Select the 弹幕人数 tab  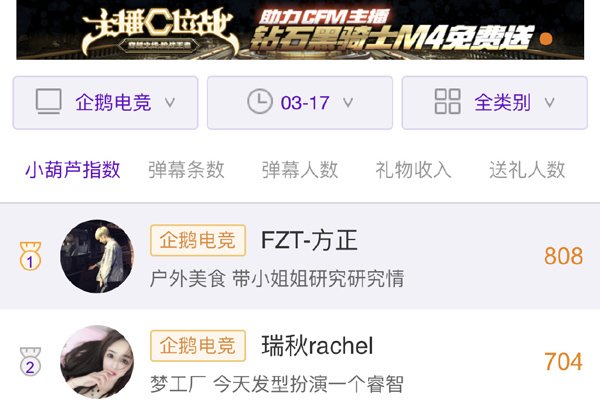pyautogui.click(x=300, y=168)
